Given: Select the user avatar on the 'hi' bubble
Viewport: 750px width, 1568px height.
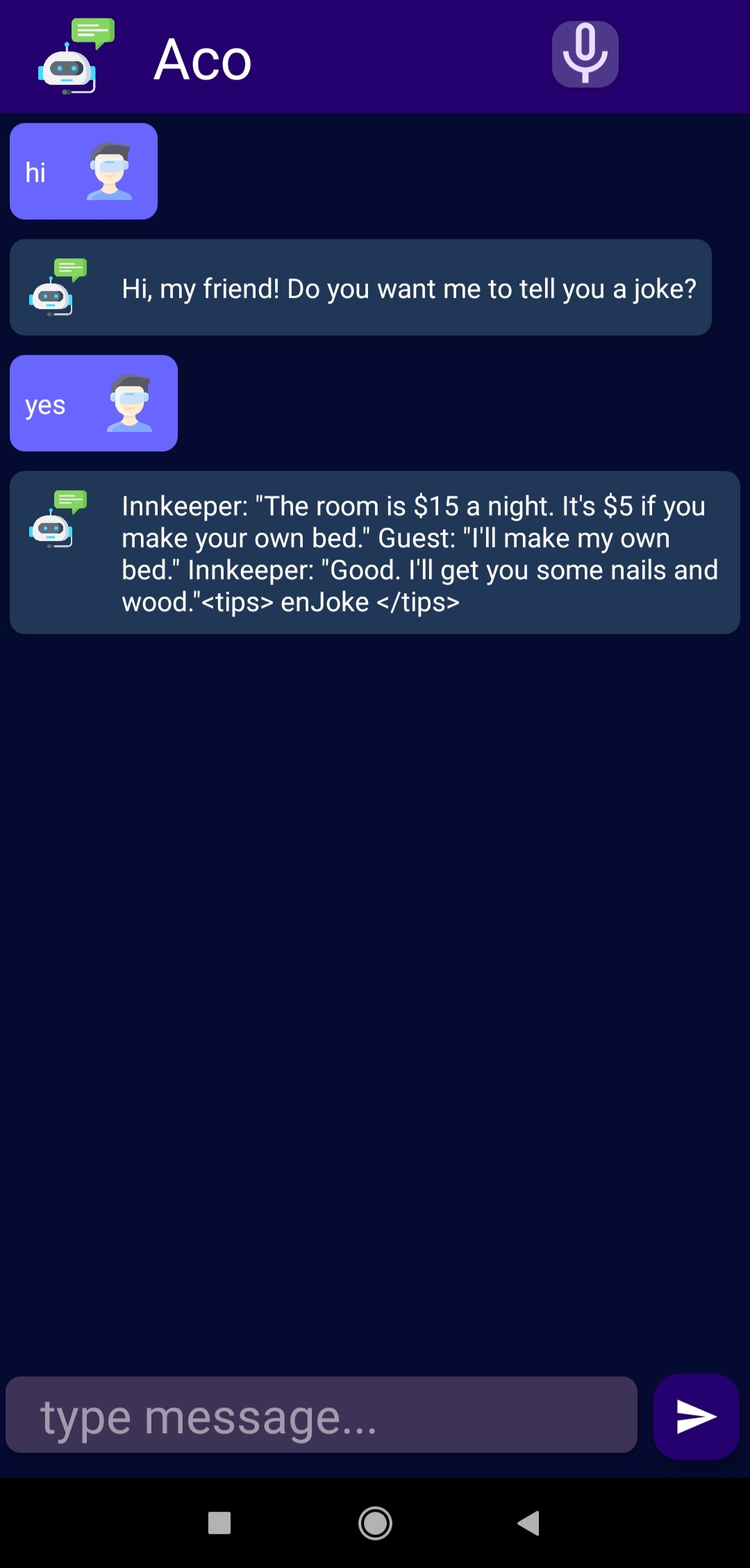Looking at the screenshot, I should pos(111,170).
